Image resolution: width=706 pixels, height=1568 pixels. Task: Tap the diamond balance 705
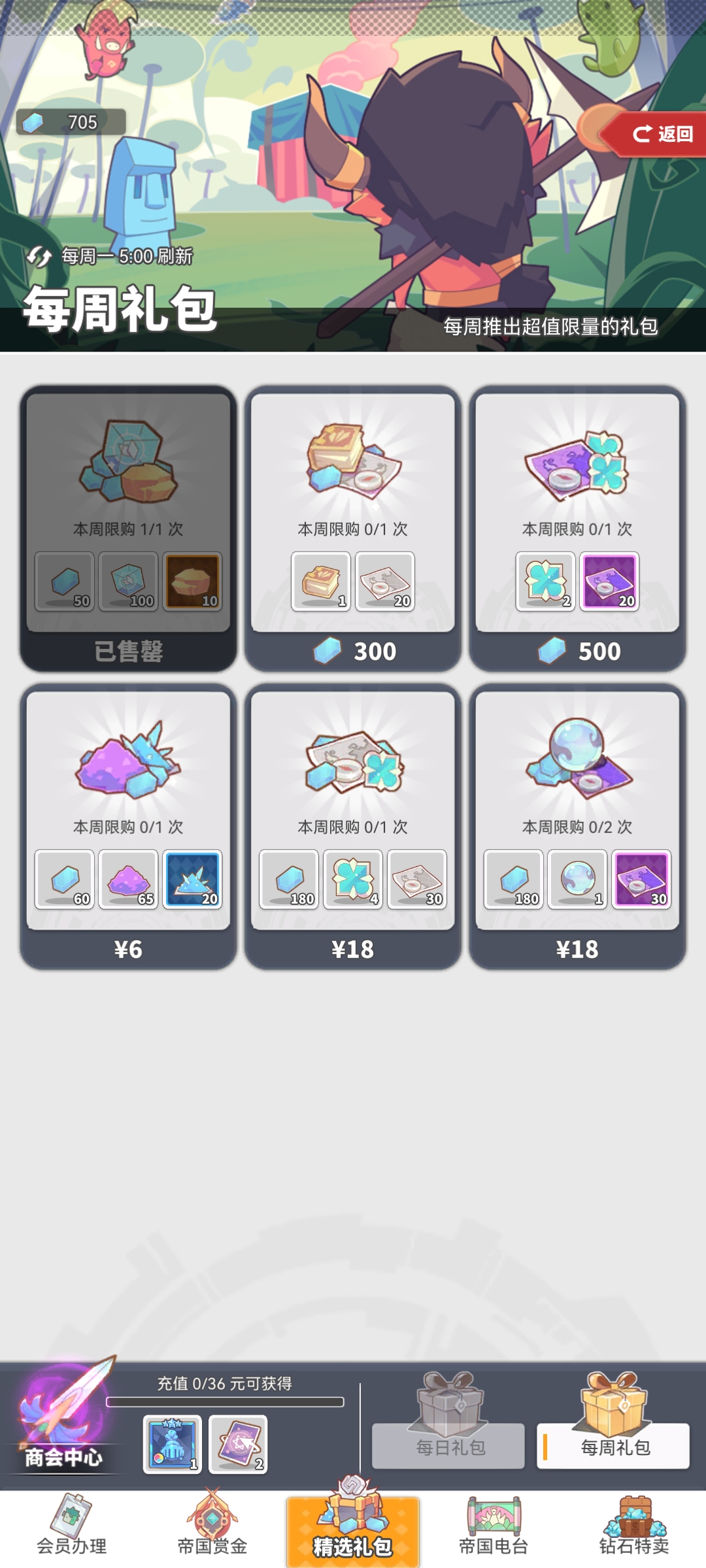click(x=71, y=122)
